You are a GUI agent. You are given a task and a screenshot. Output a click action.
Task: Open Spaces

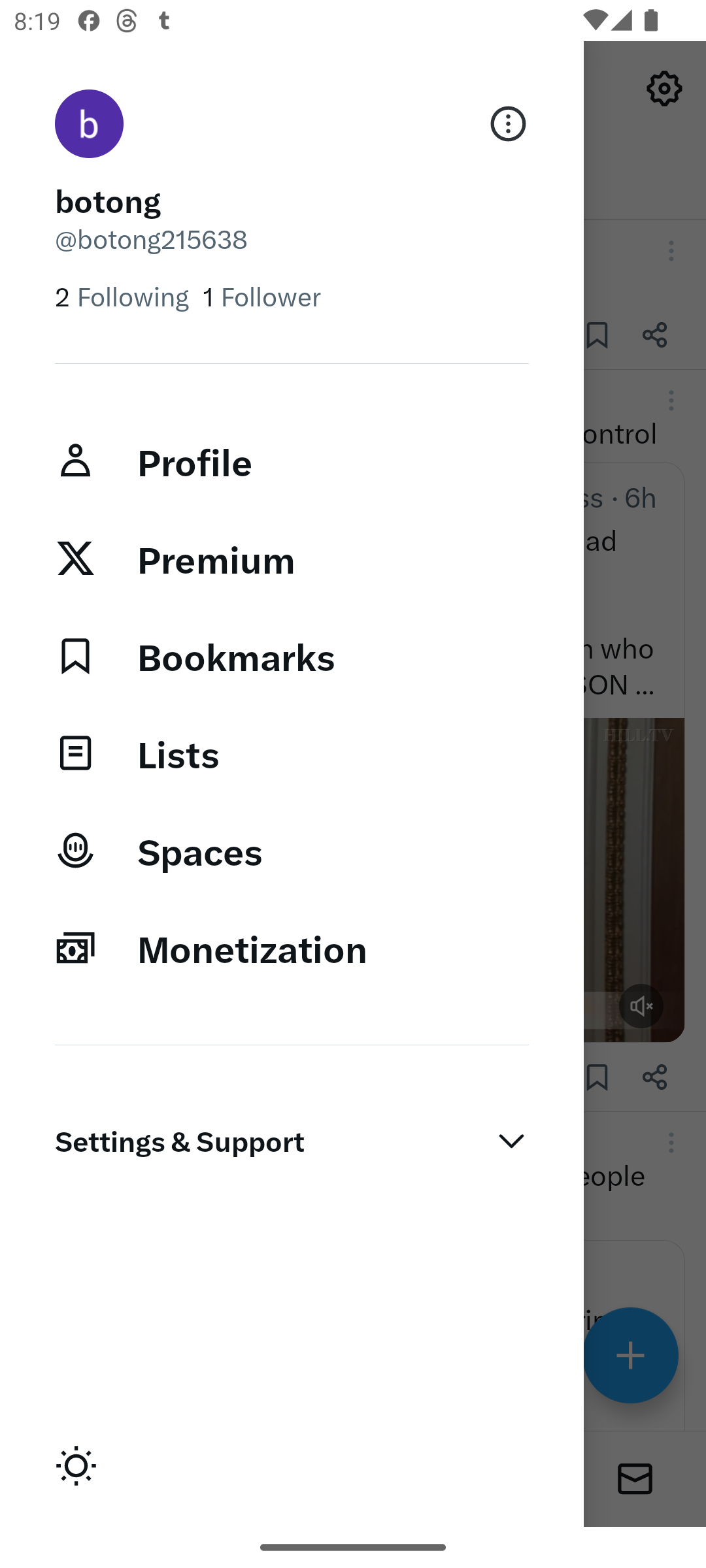(x=292, y=852)
